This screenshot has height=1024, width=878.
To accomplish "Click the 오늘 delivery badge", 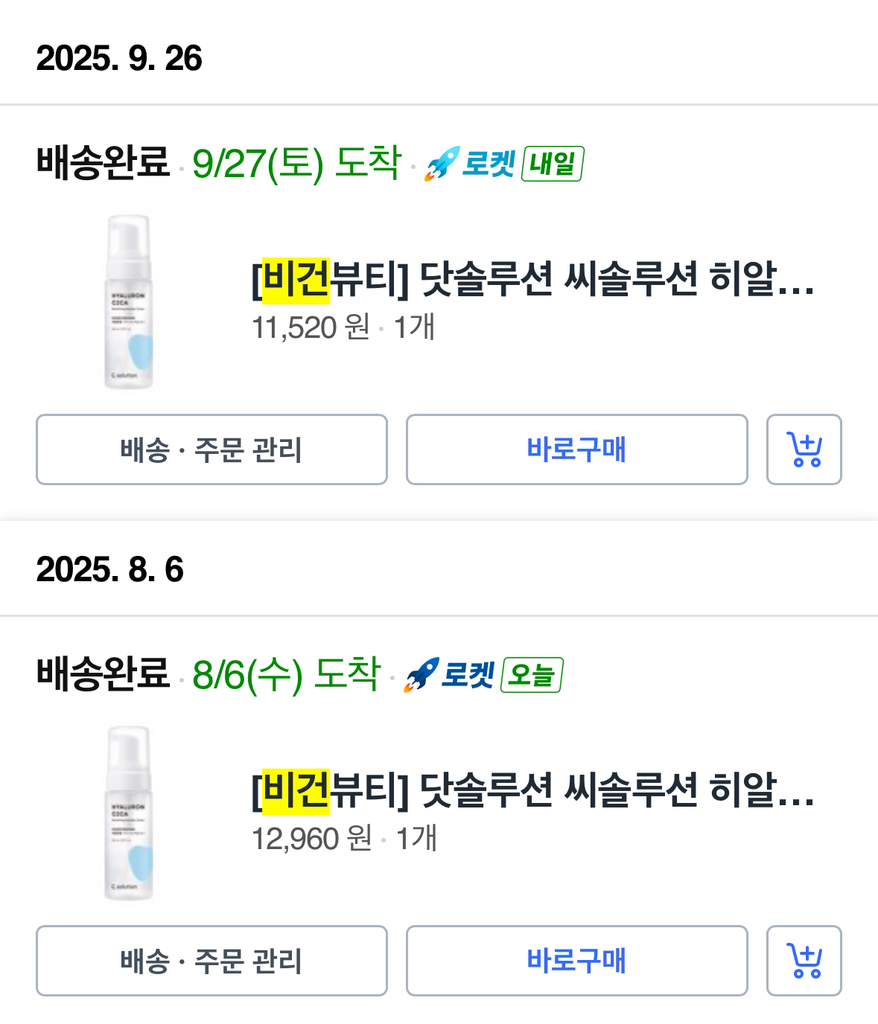I will [x=532, y=676].
